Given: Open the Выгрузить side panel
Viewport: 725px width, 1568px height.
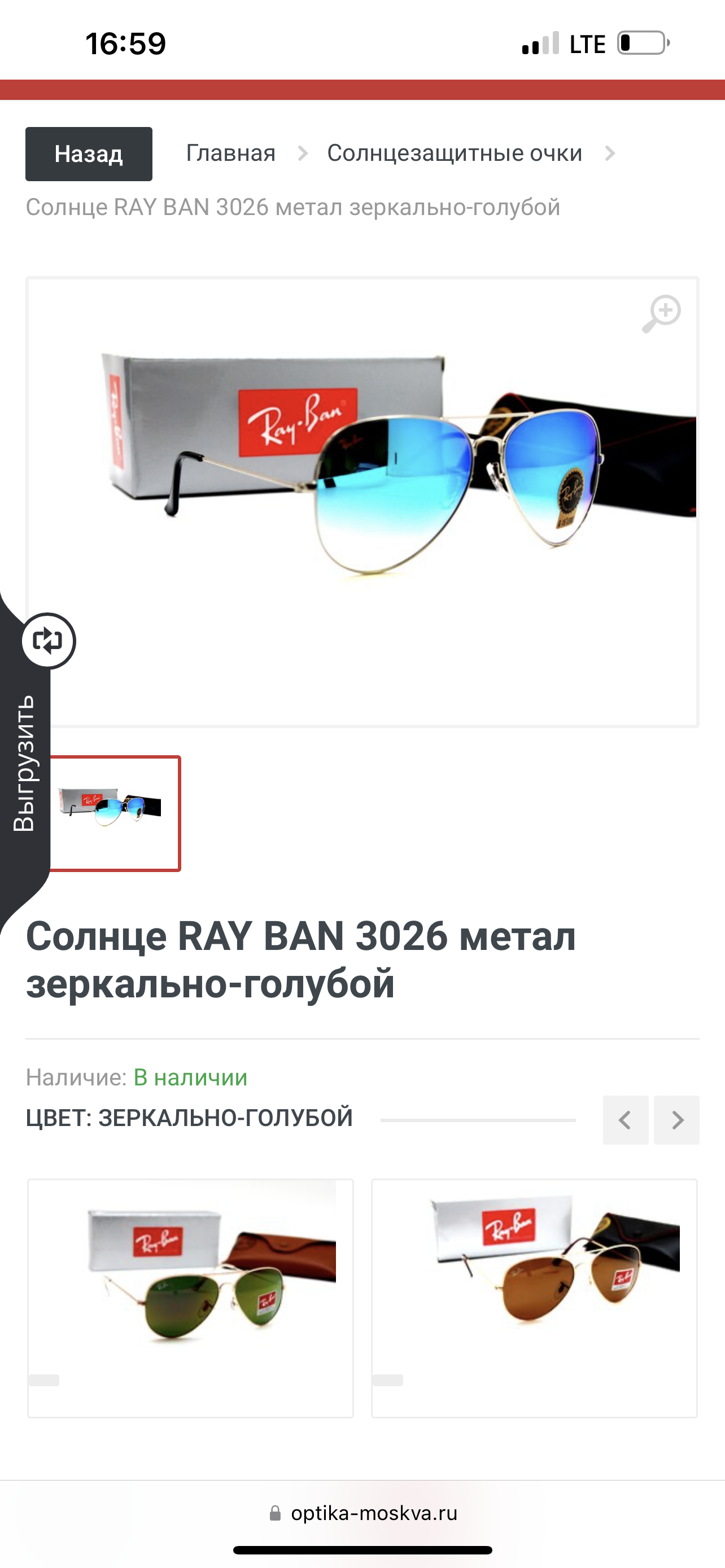Looking at the screenshot, I should [x=25, y=764].
